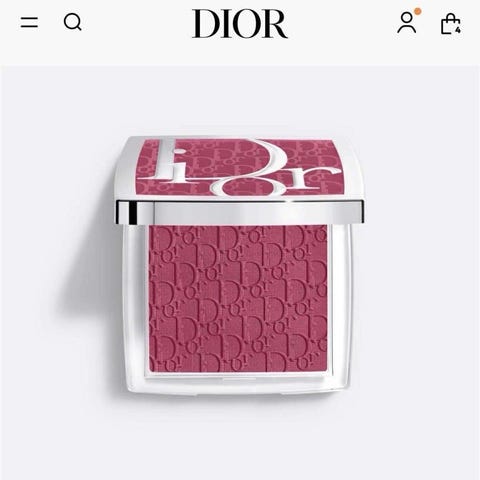Open the hamburger menu

click(29, 23)
